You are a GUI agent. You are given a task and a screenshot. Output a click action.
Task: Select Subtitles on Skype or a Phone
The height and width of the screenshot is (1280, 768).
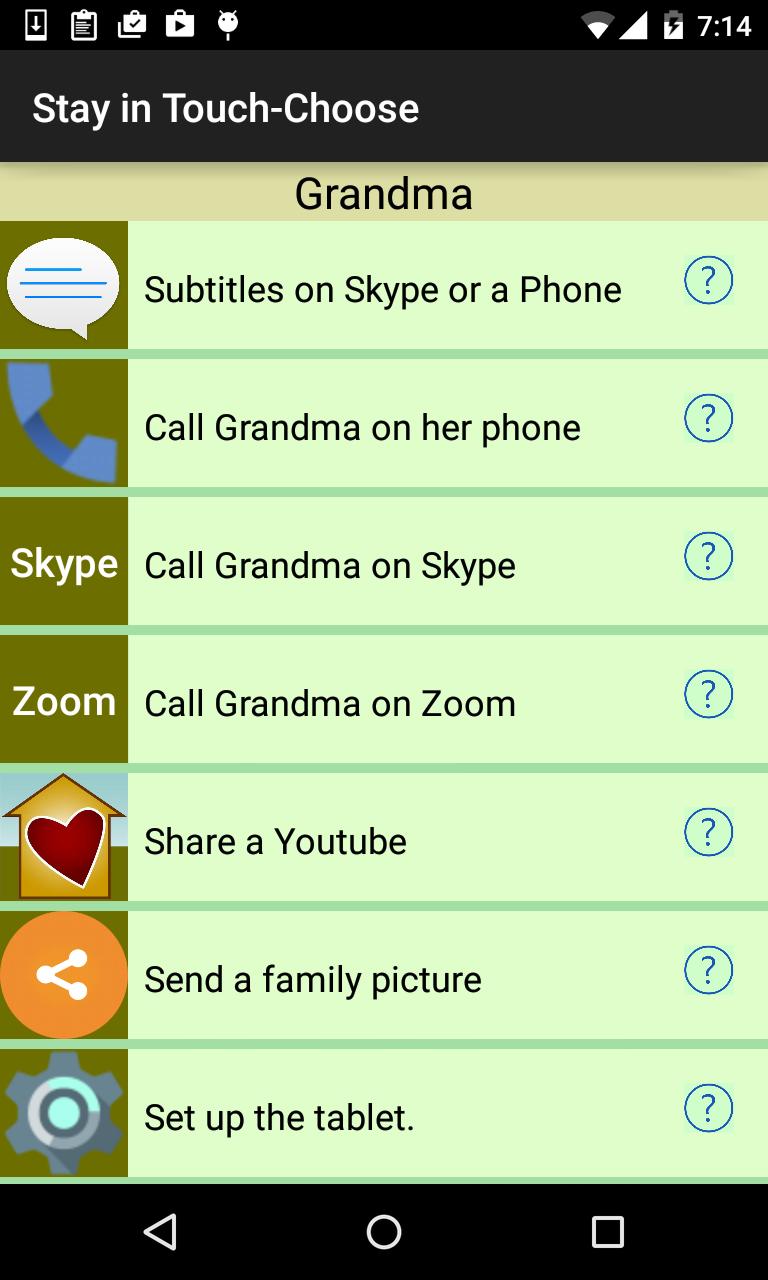coord(383,289)
